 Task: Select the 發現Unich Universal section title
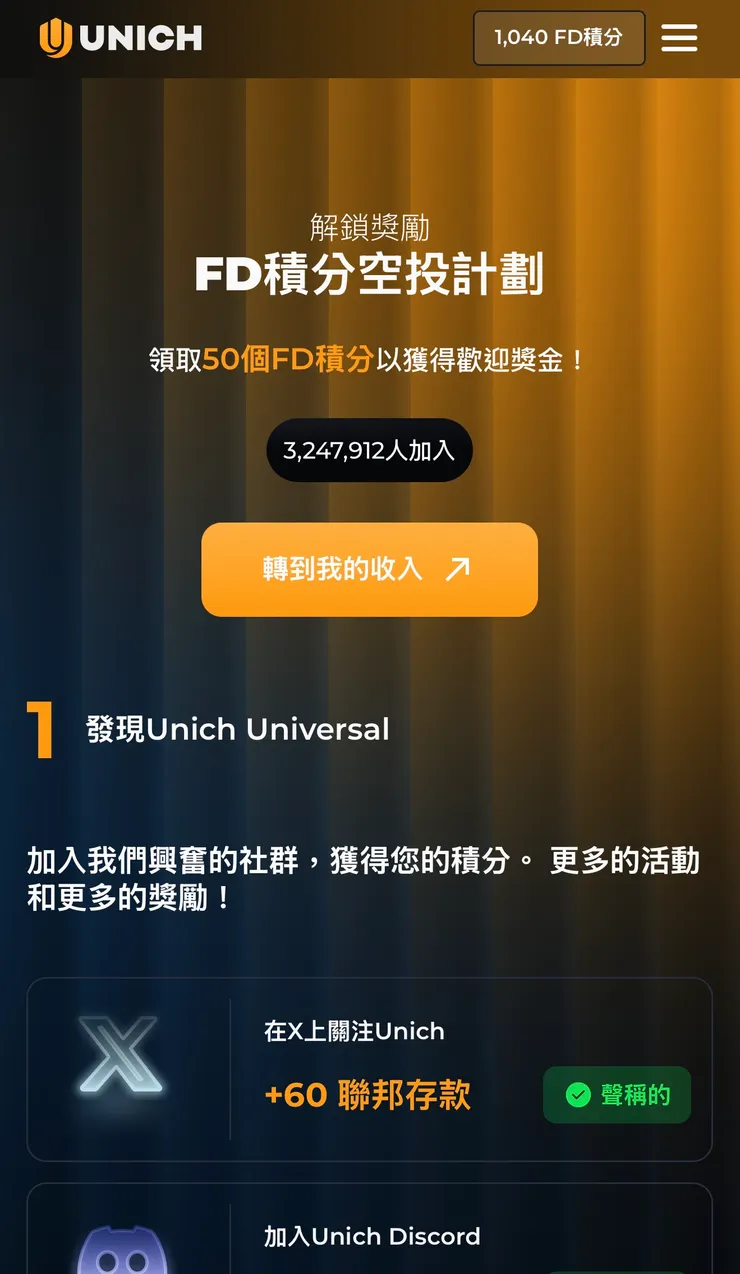coord(237,728)
